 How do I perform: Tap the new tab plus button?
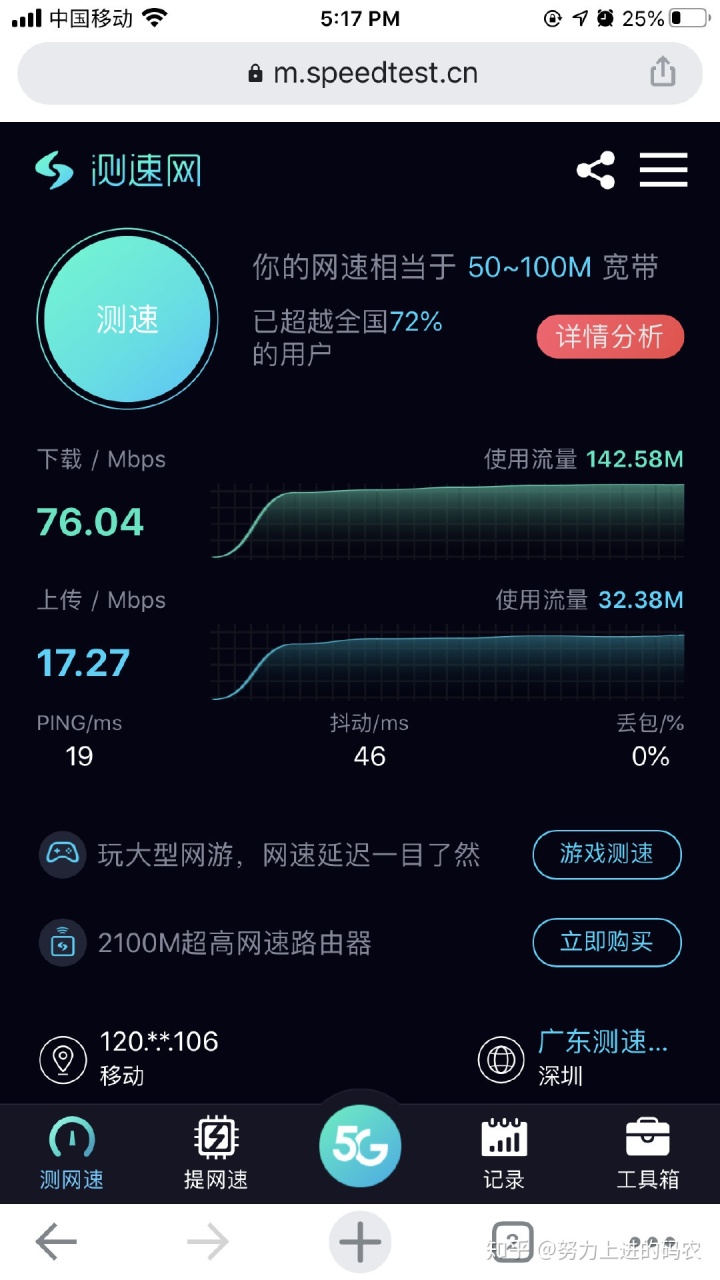coord(360,1241)
